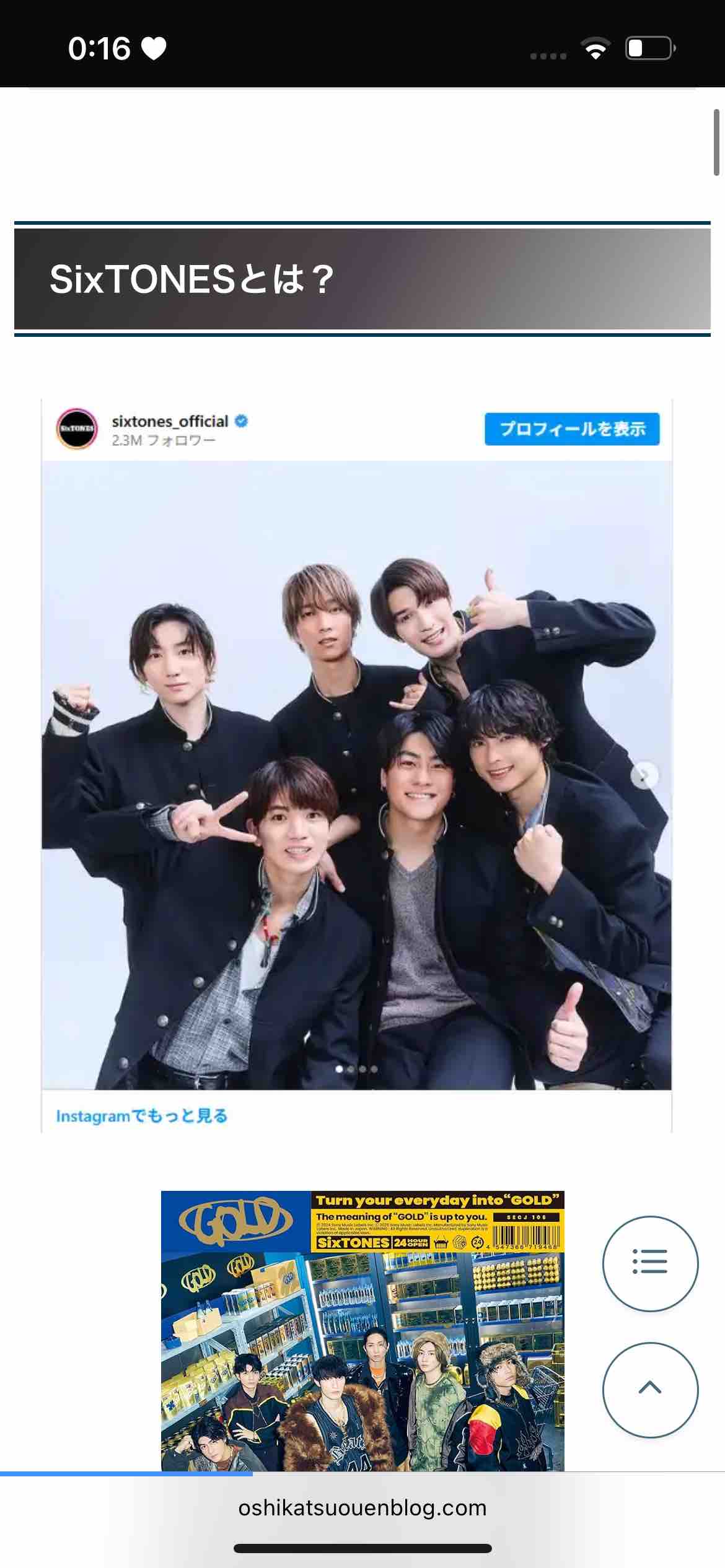Jump back to top with the up-arrow button

pyautogui.click(x=650, y=1388)
